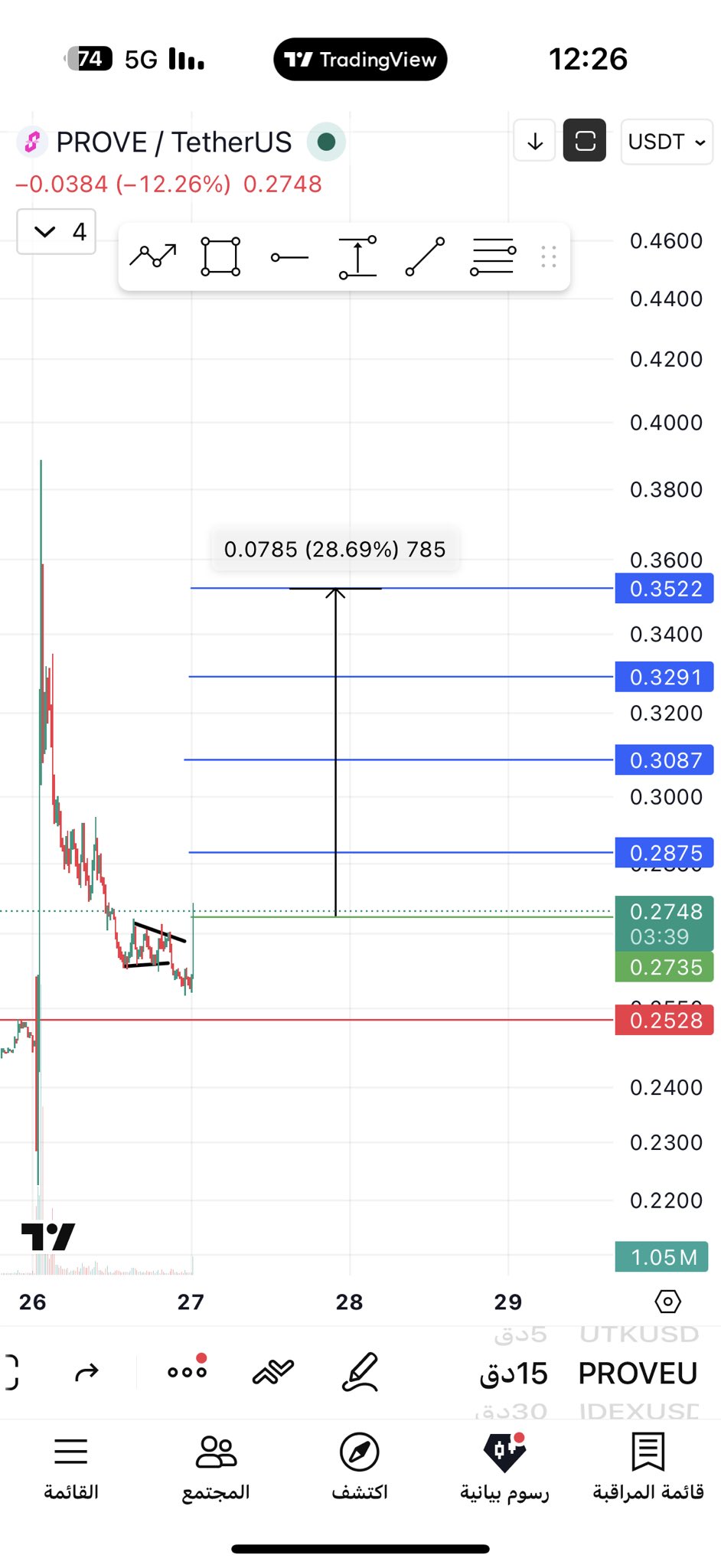Open chart settings hexagon icon
This screenshot has width=721, height=1568.
(x=667, y=1301)
